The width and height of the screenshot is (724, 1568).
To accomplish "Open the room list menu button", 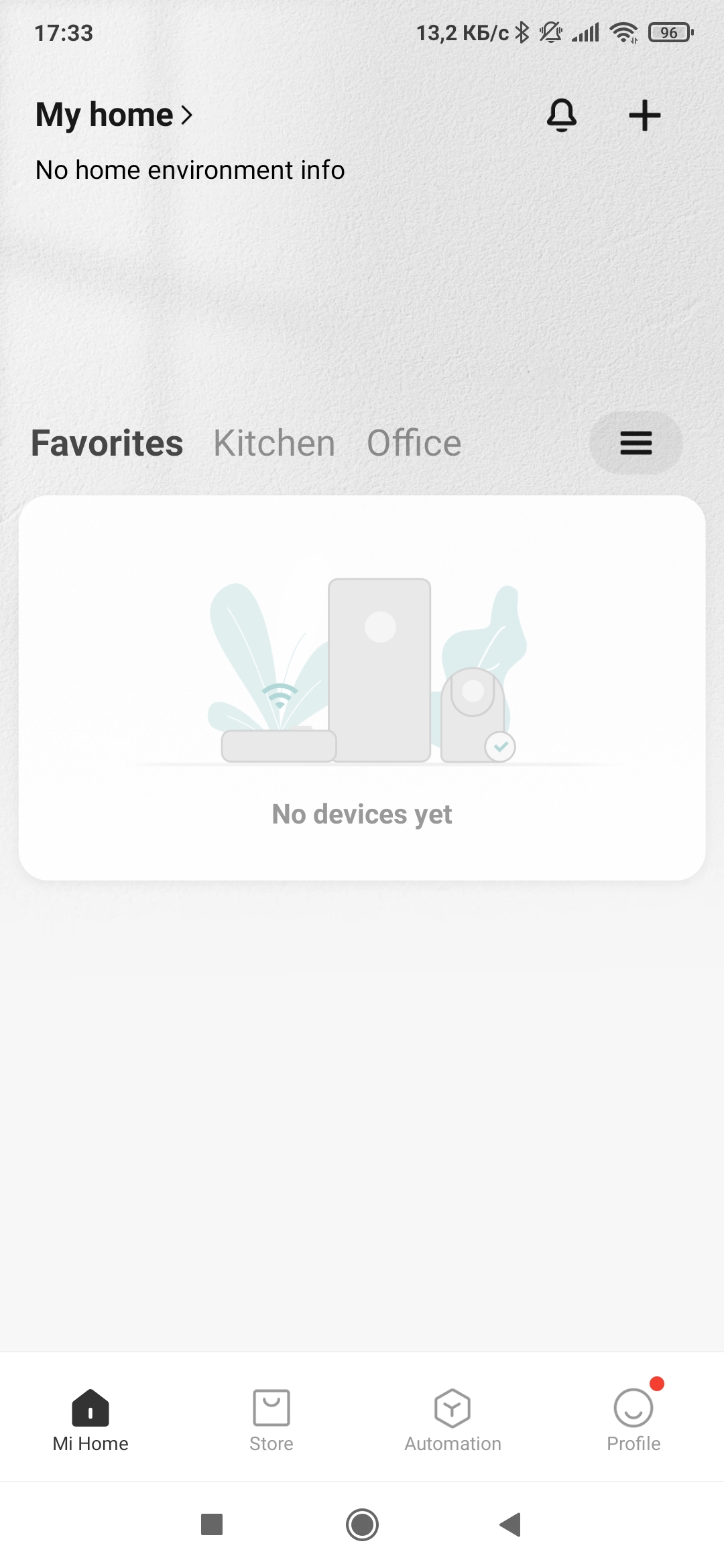I will coord(636,443).
